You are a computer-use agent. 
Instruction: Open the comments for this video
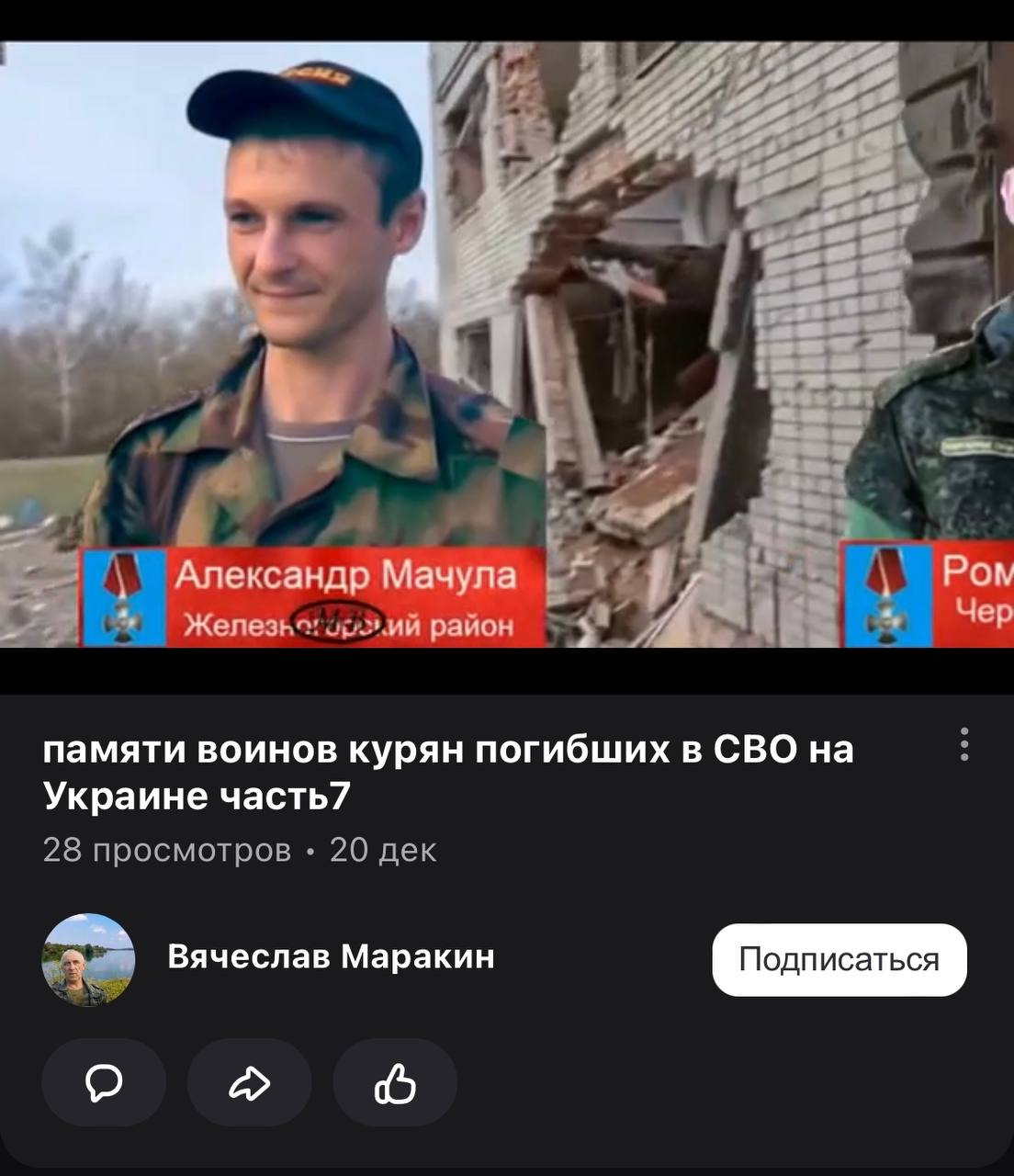pyautogui.click(x=104, y=1082)
